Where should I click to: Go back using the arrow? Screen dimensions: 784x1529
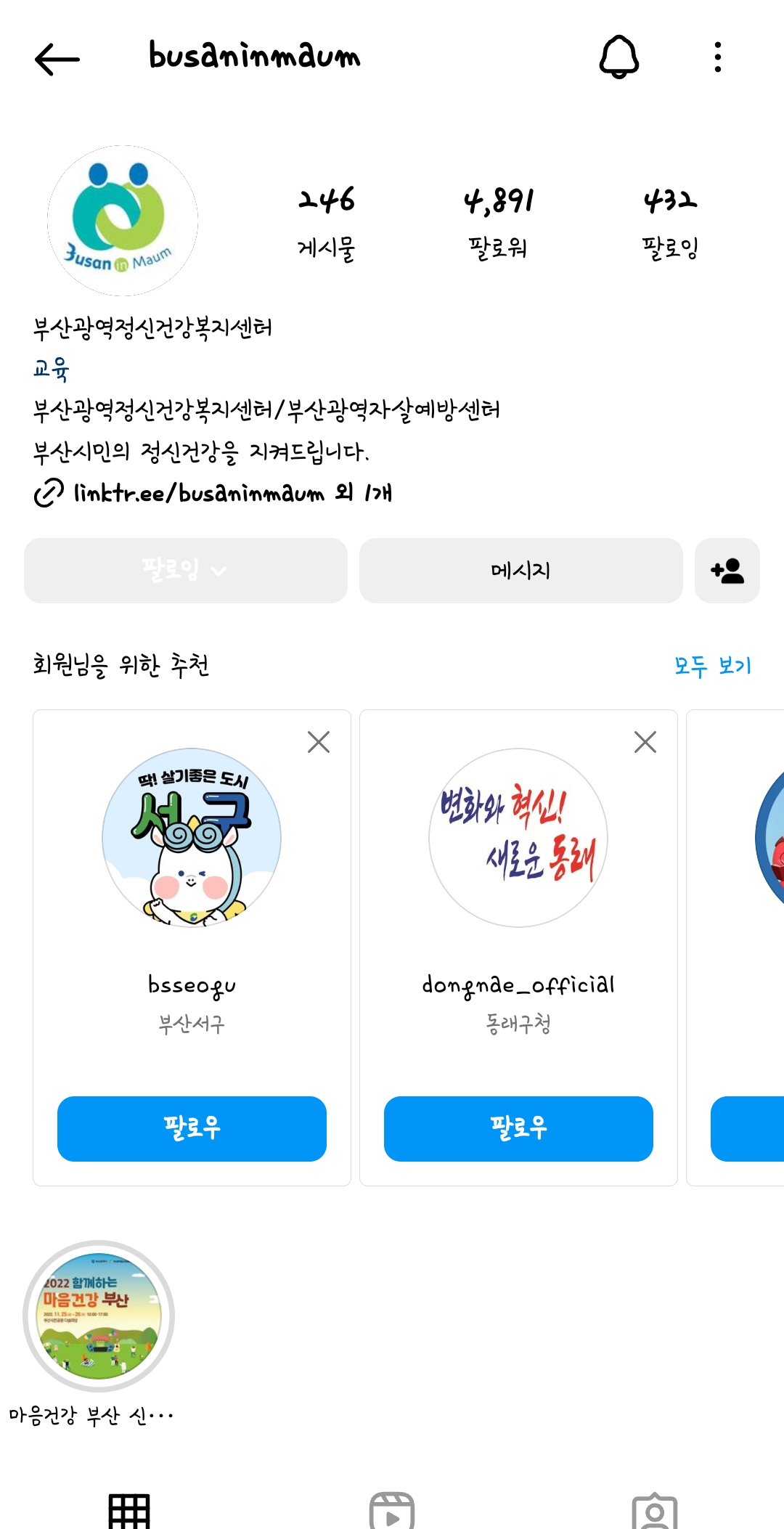point(57,59)
